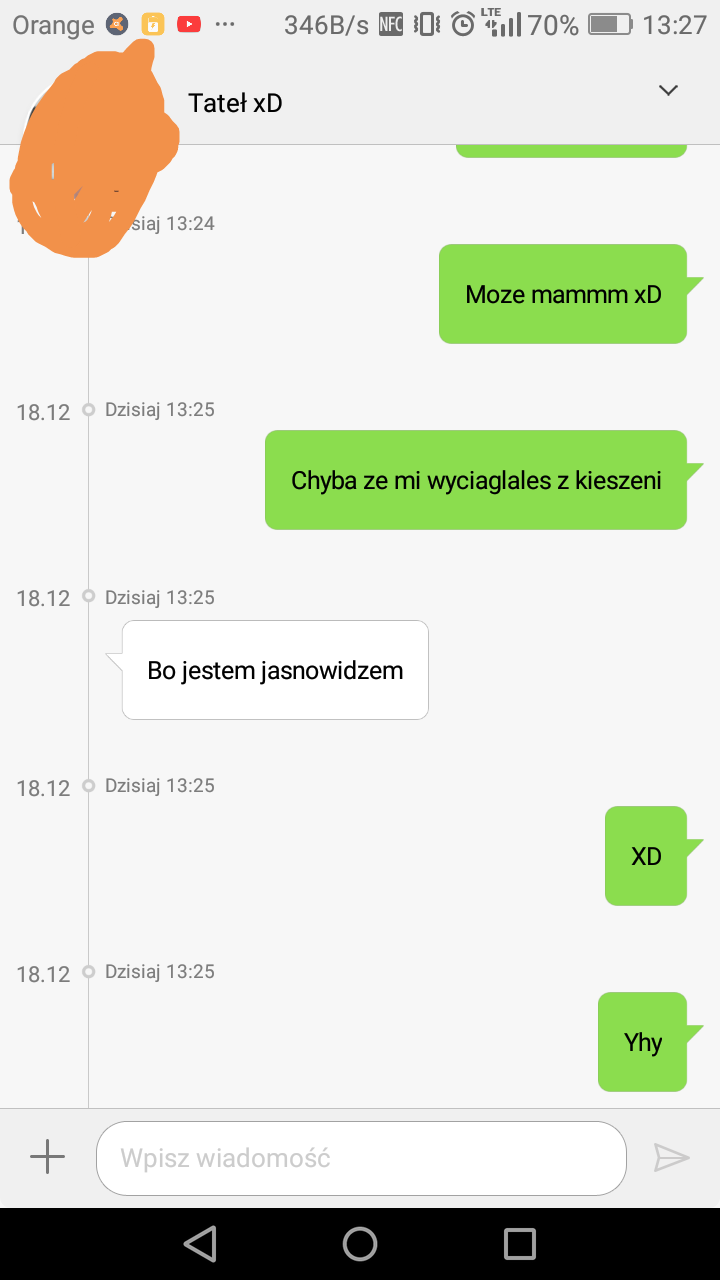This screenshot has height=1280, width=720.
Task: Send the message with the arrow icon
Action: click(x=671, y=1158)
